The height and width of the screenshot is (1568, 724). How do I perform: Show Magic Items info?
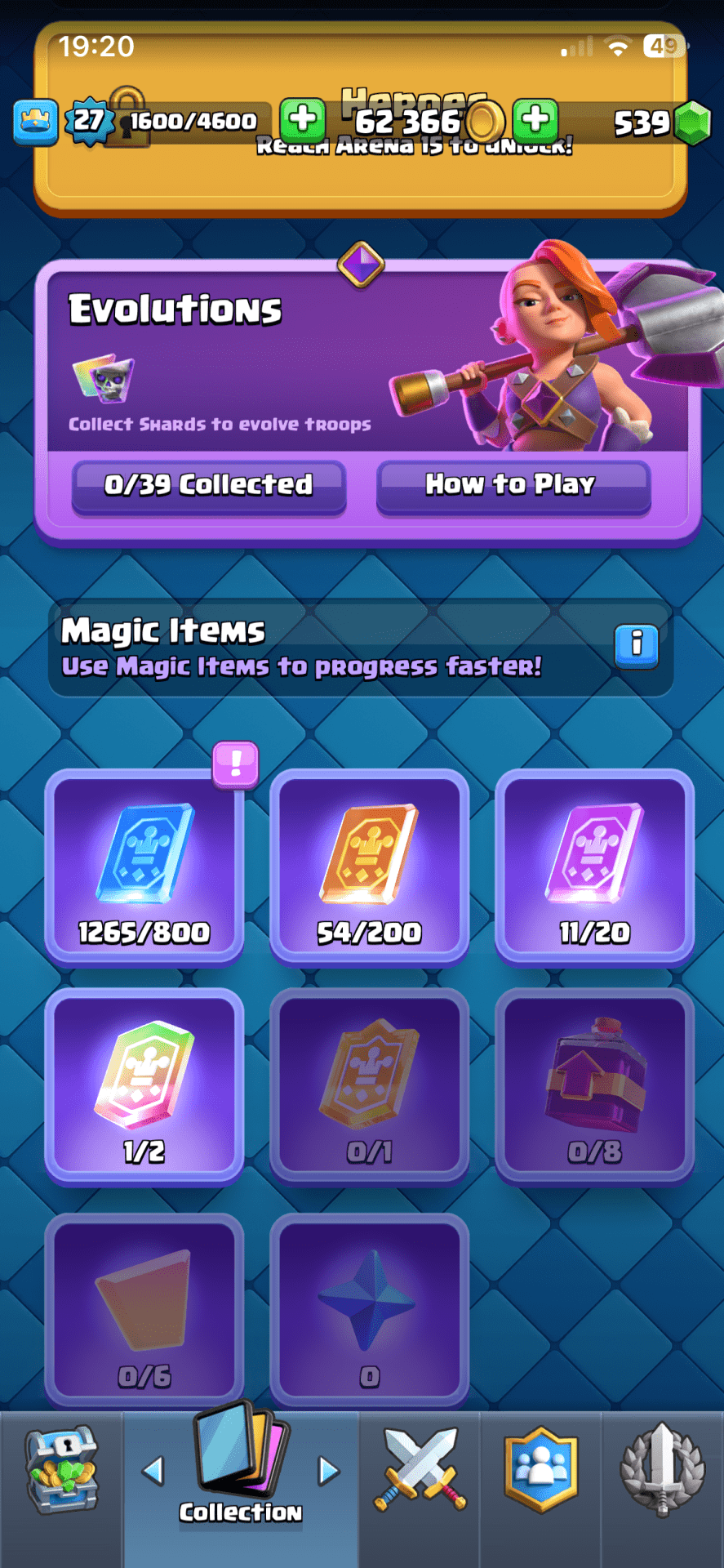[637, 646]
